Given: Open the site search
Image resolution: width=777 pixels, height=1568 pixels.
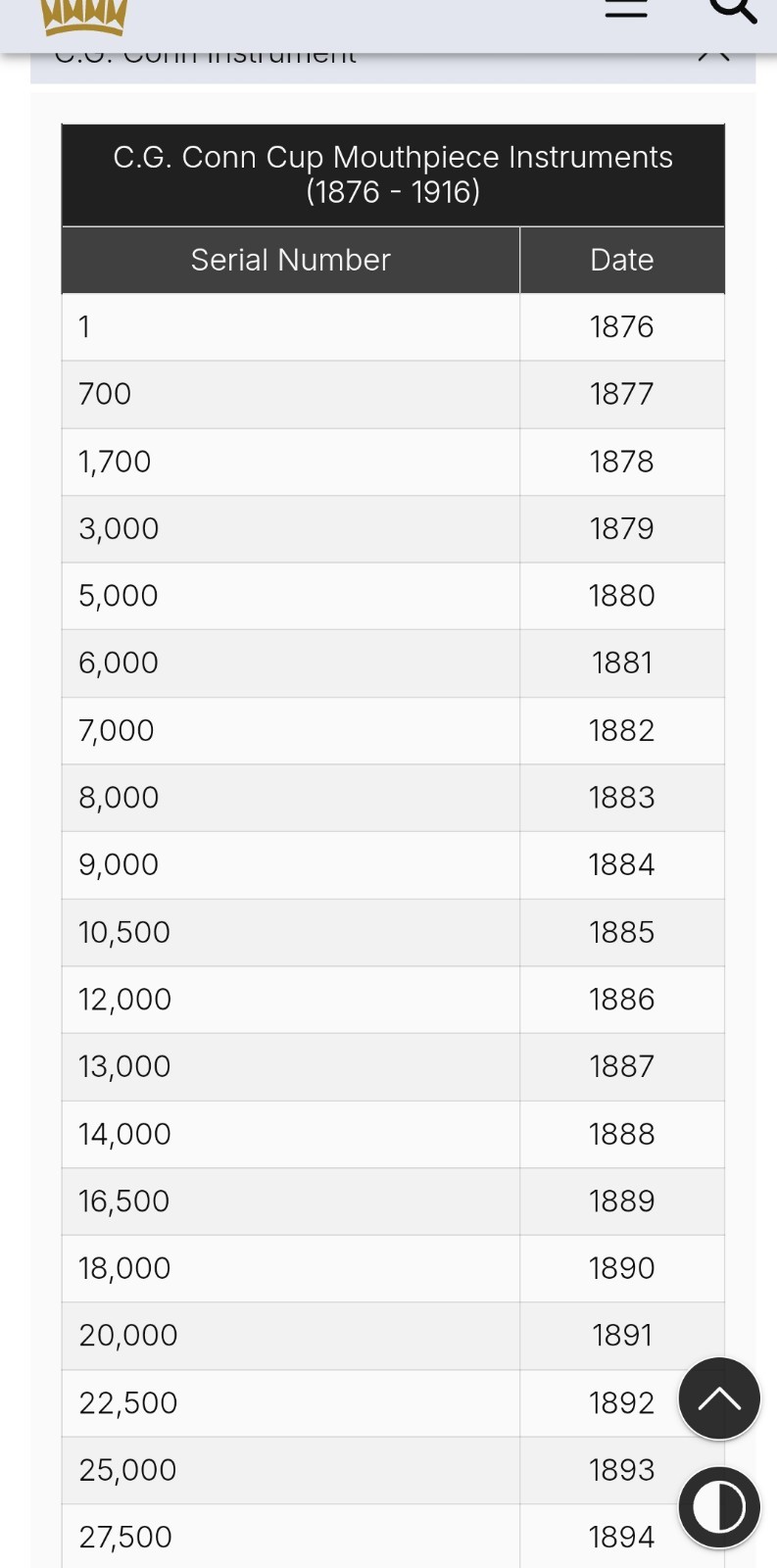Looking at the screenshot, I should pos(732,9).
